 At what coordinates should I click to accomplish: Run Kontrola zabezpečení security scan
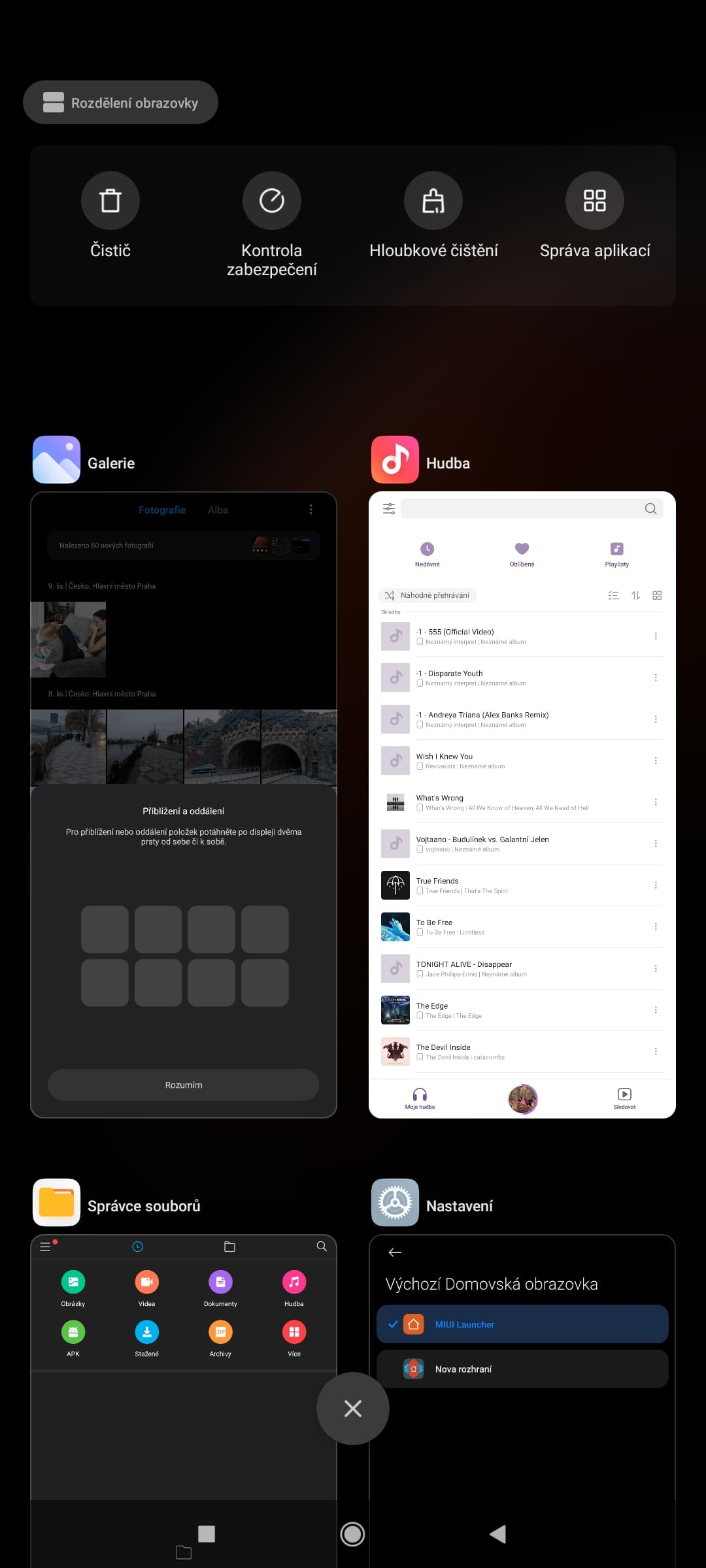pos(271,201)
